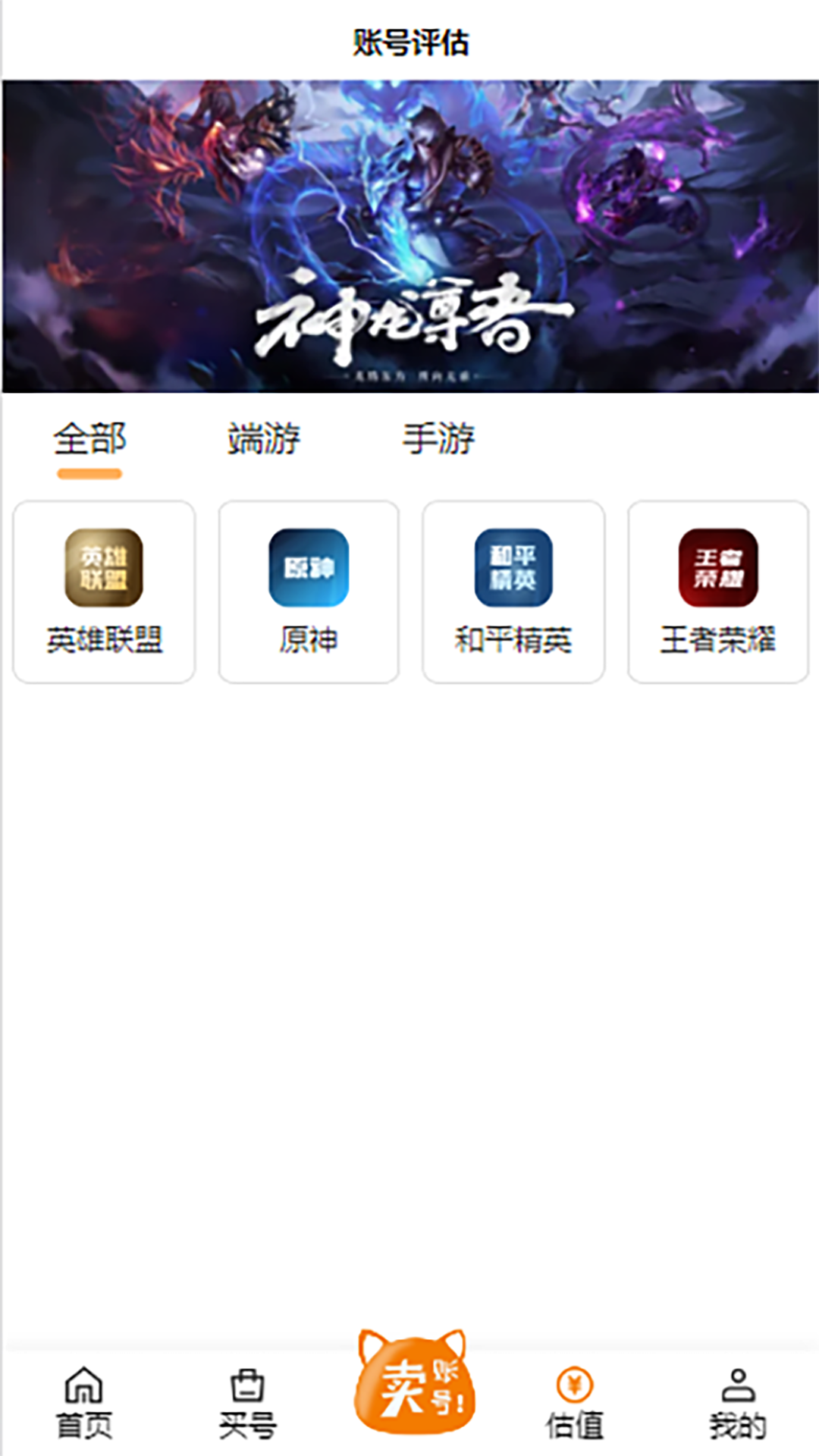The height and width of the screenshot is (1456, 819).
Task: Switch to the 端游 tab
Action: tap(264, 438)
